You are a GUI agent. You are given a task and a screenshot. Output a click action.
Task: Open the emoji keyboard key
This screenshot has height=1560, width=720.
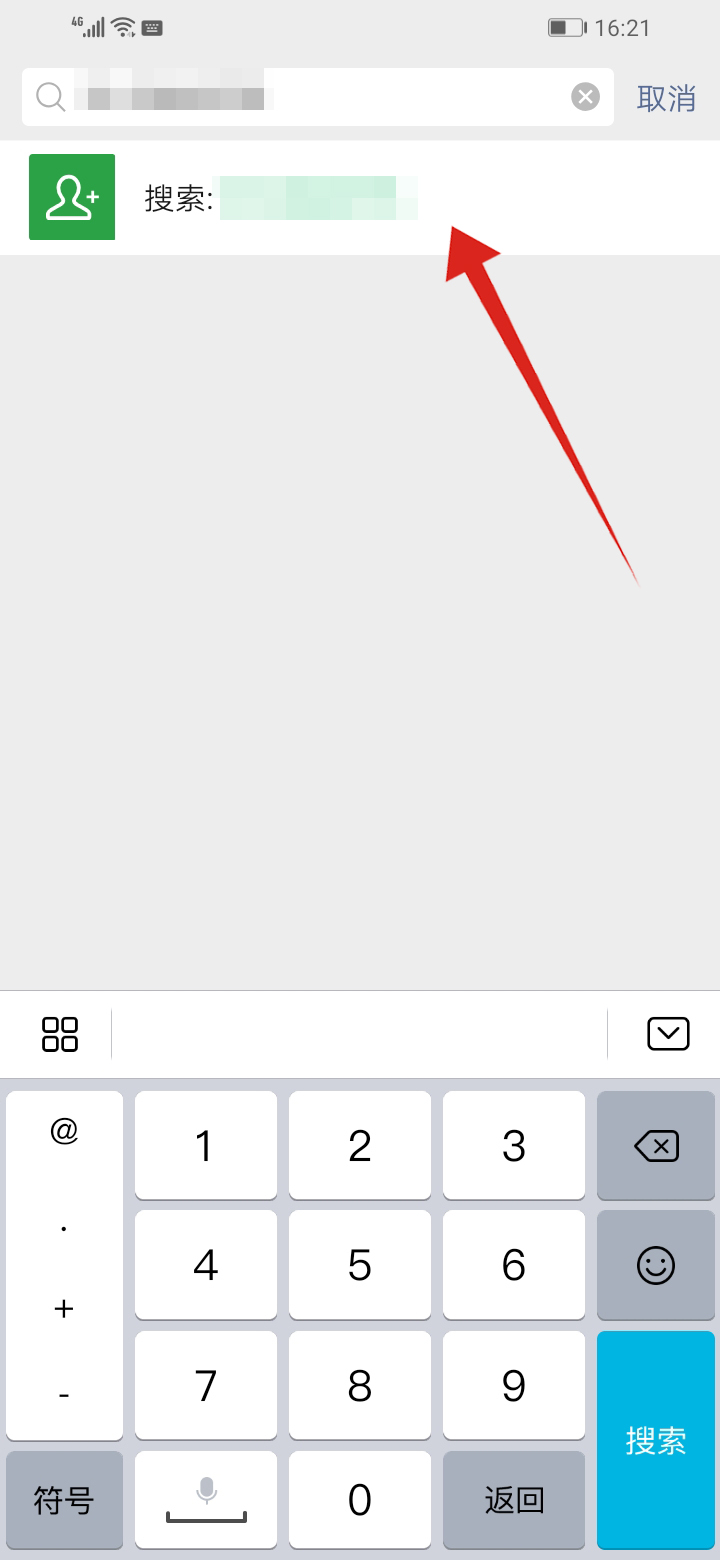point(656,1266)
